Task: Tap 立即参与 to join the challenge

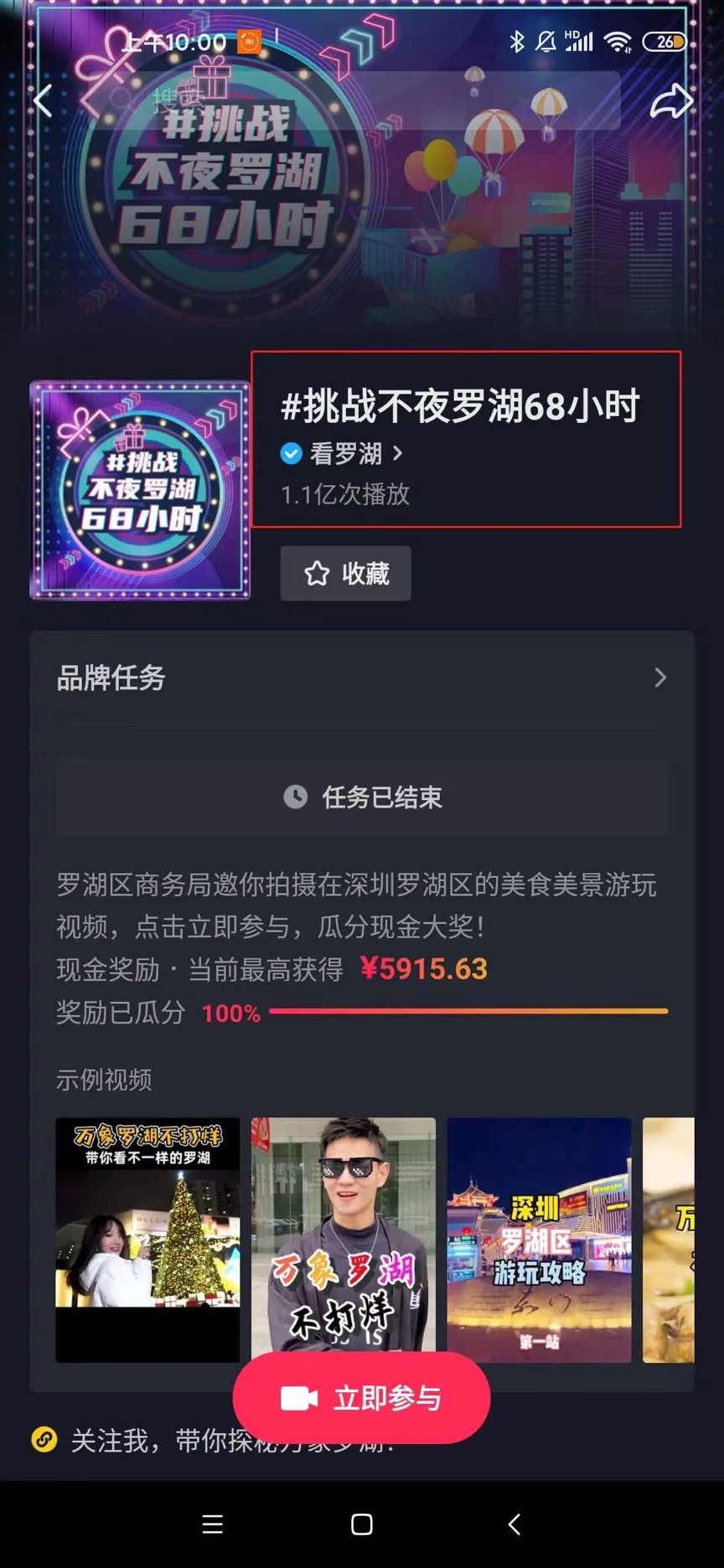Action: click(361, 1397)
